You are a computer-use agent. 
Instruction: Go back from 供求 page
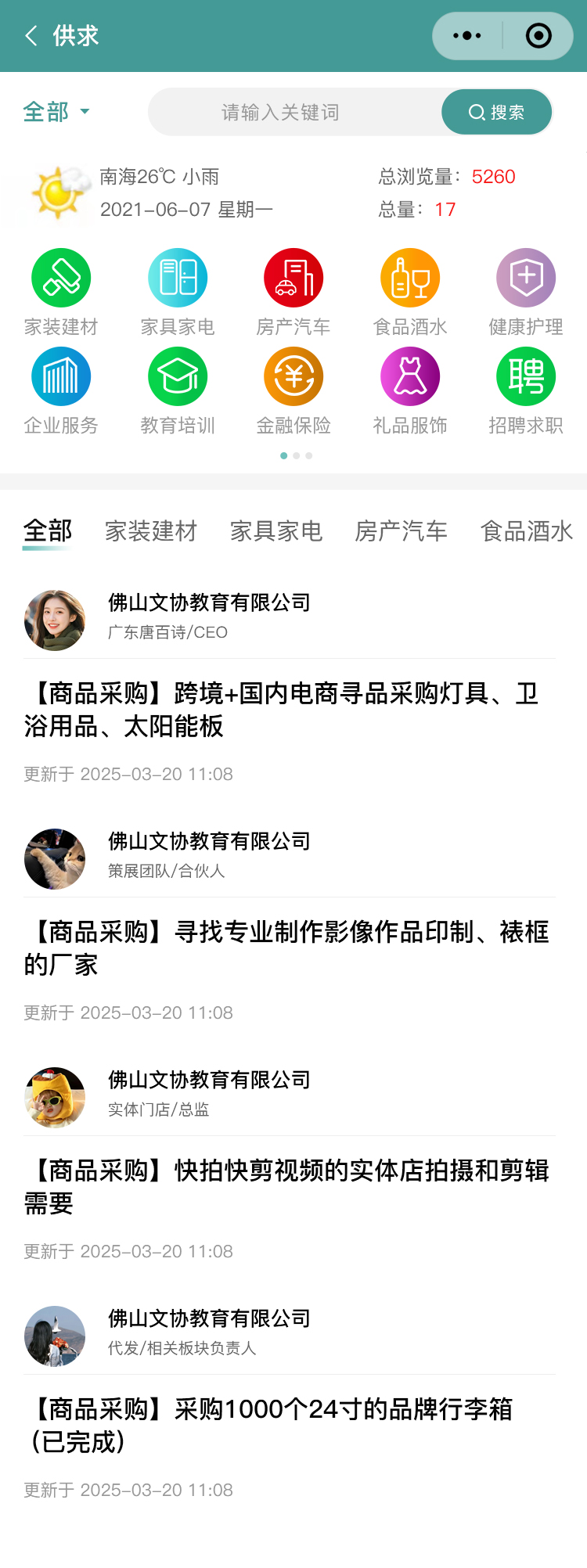point(31,36)
